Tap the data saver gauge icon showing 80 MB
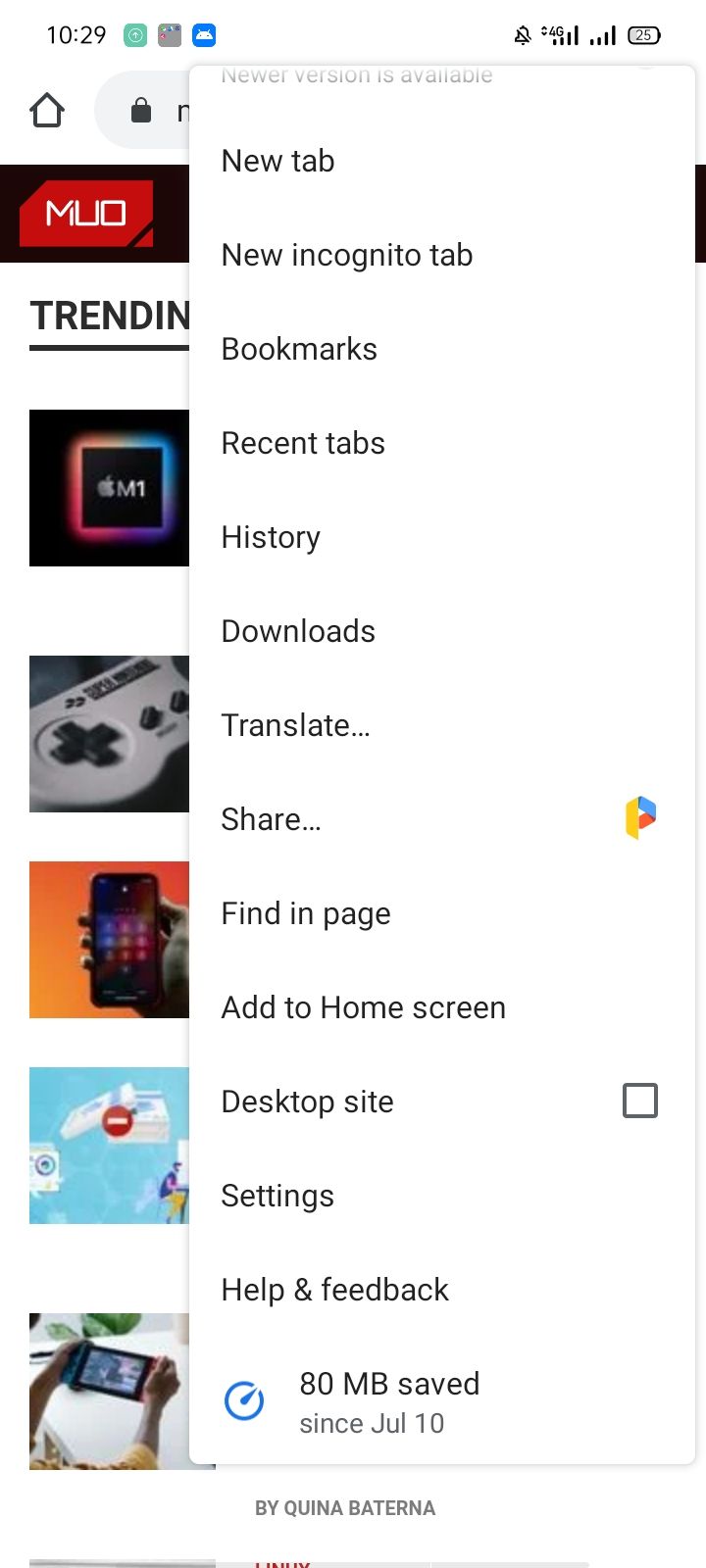This screenshot has width=706, height=1568. point(244,1400)
